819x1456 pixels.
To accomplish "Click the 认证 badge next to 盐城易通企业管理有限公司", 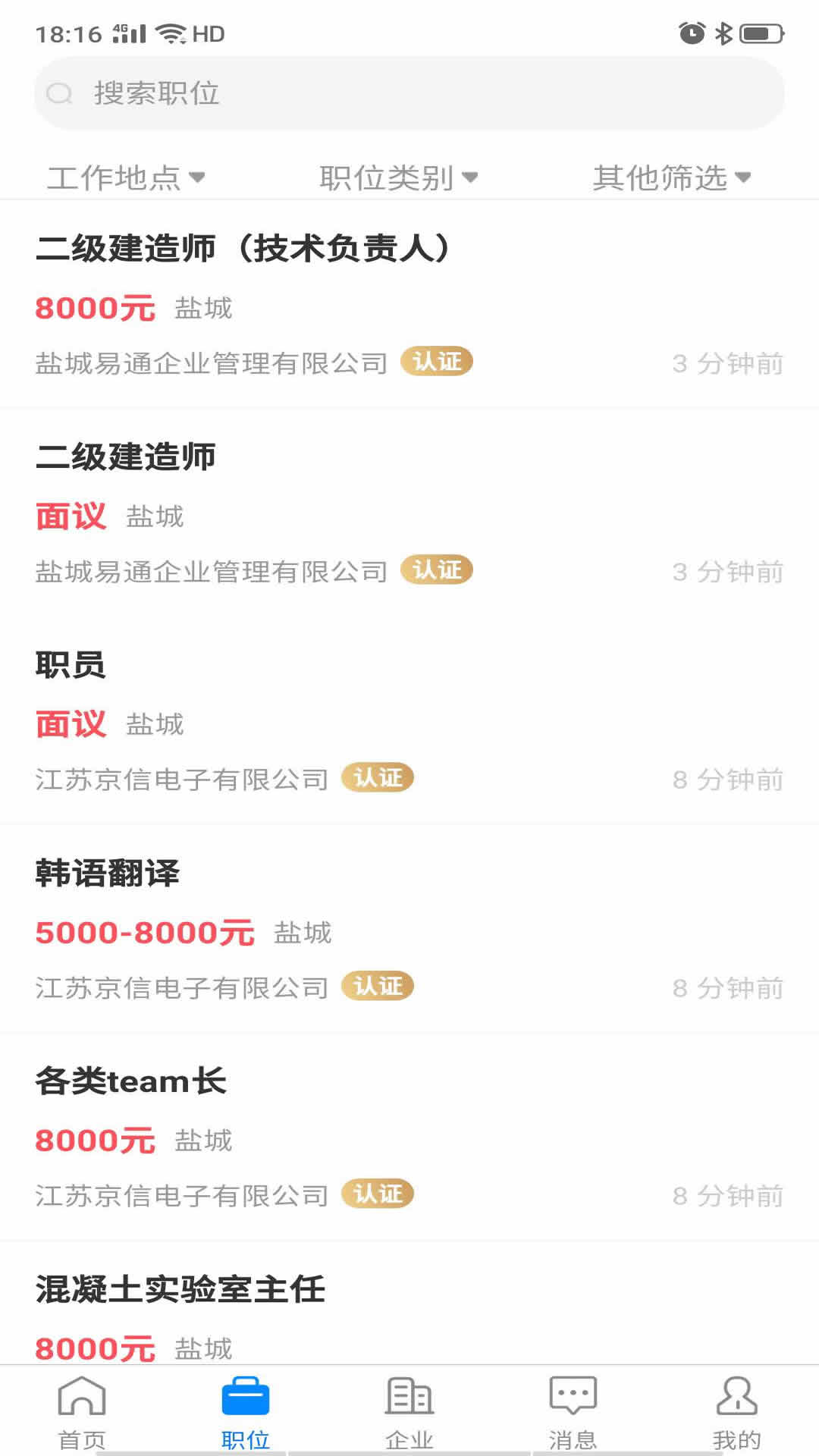I will pyautogui.click(x=438, y=362).
